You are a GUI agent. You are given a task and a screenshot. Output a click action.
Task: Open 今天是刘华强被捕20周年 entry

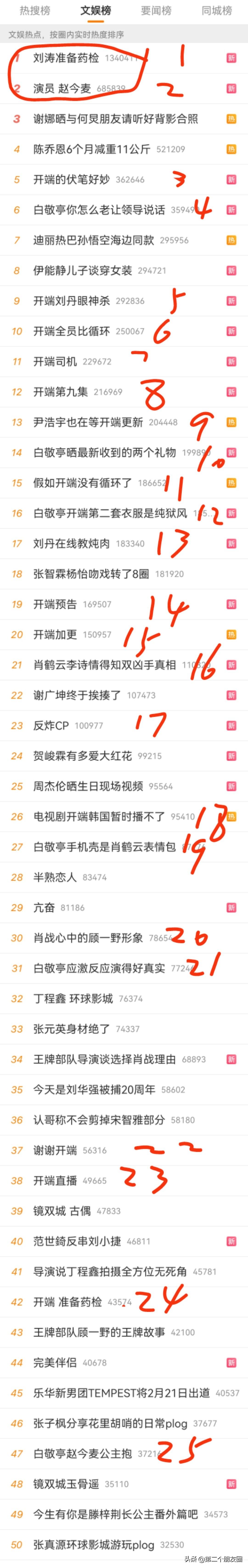point(94,1089)
